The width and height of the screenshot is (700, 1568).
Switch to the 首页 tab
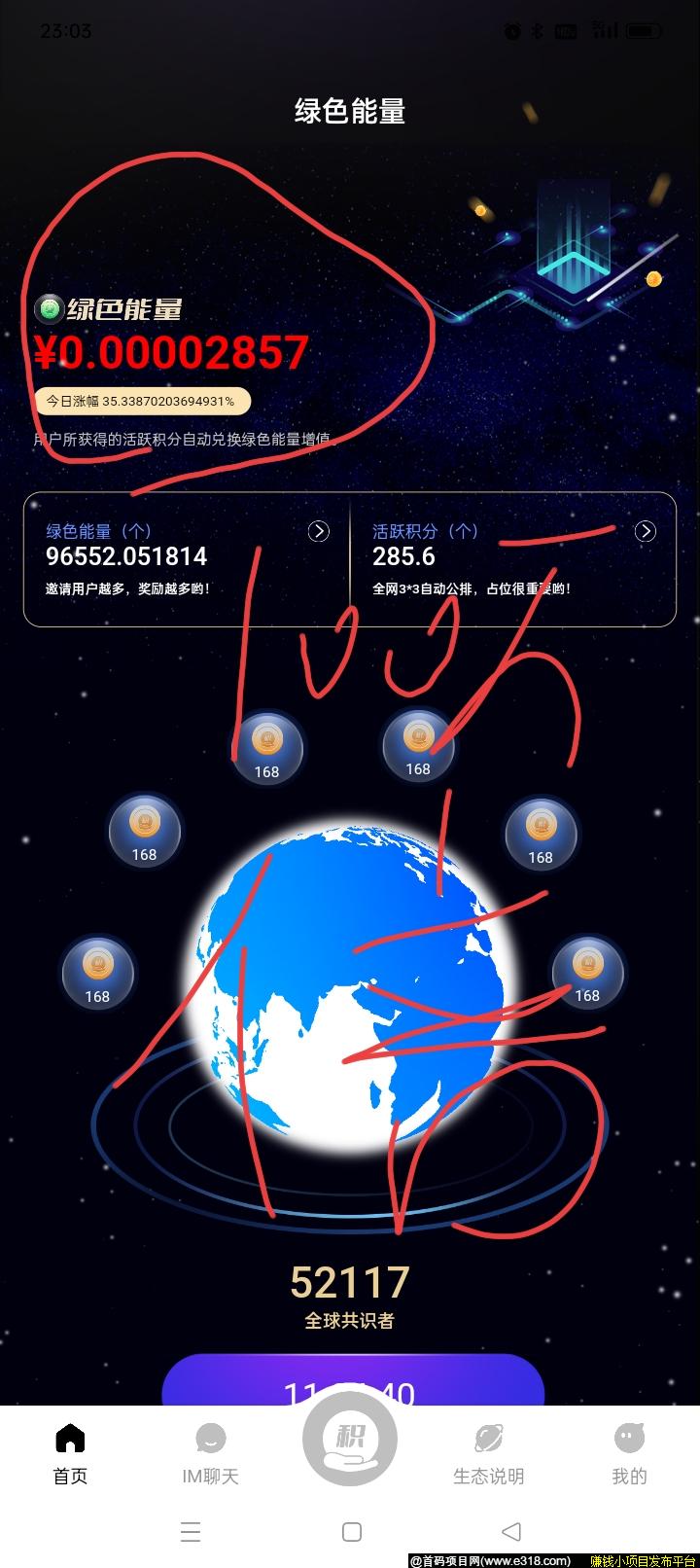[70, 1454]
